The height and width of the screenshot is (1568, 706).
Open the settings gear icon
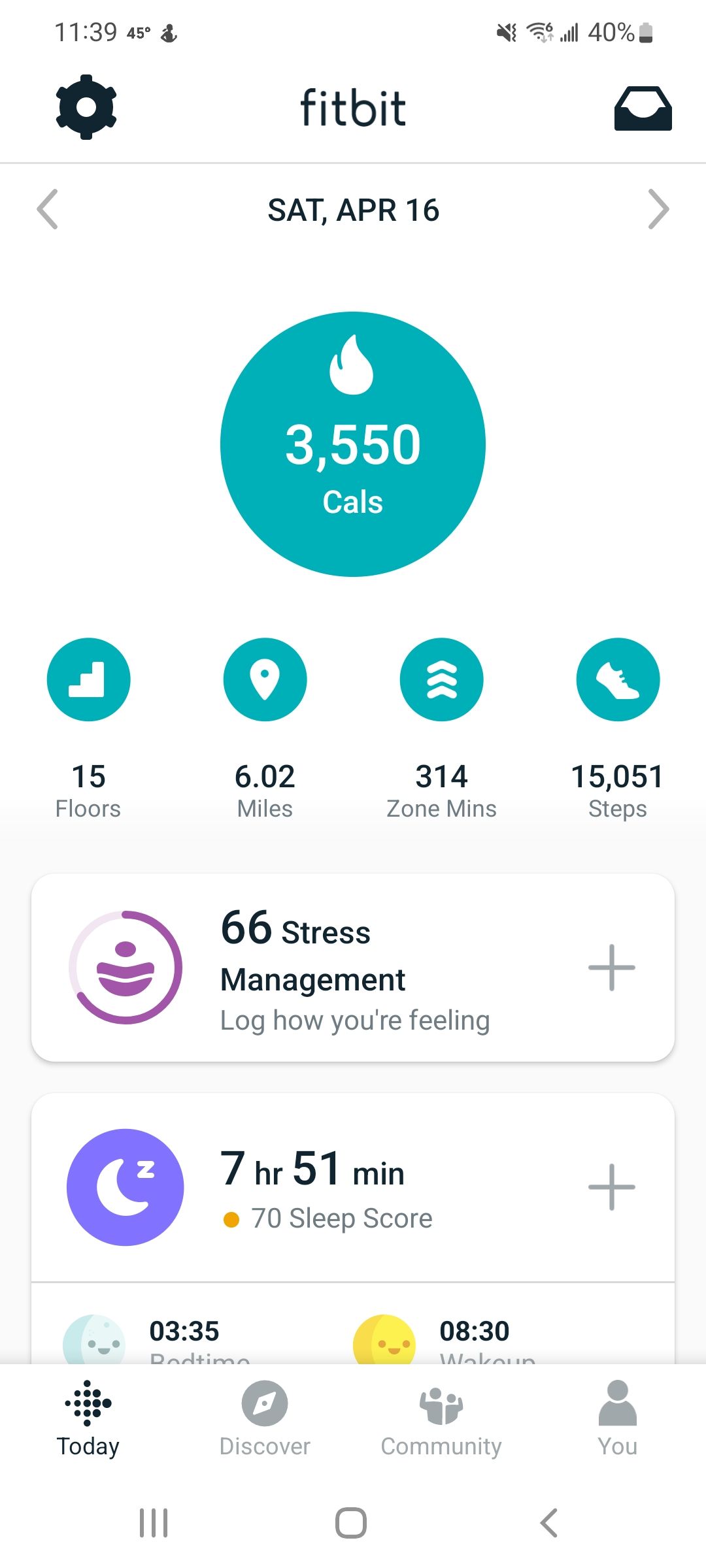(x=86, y=107)
